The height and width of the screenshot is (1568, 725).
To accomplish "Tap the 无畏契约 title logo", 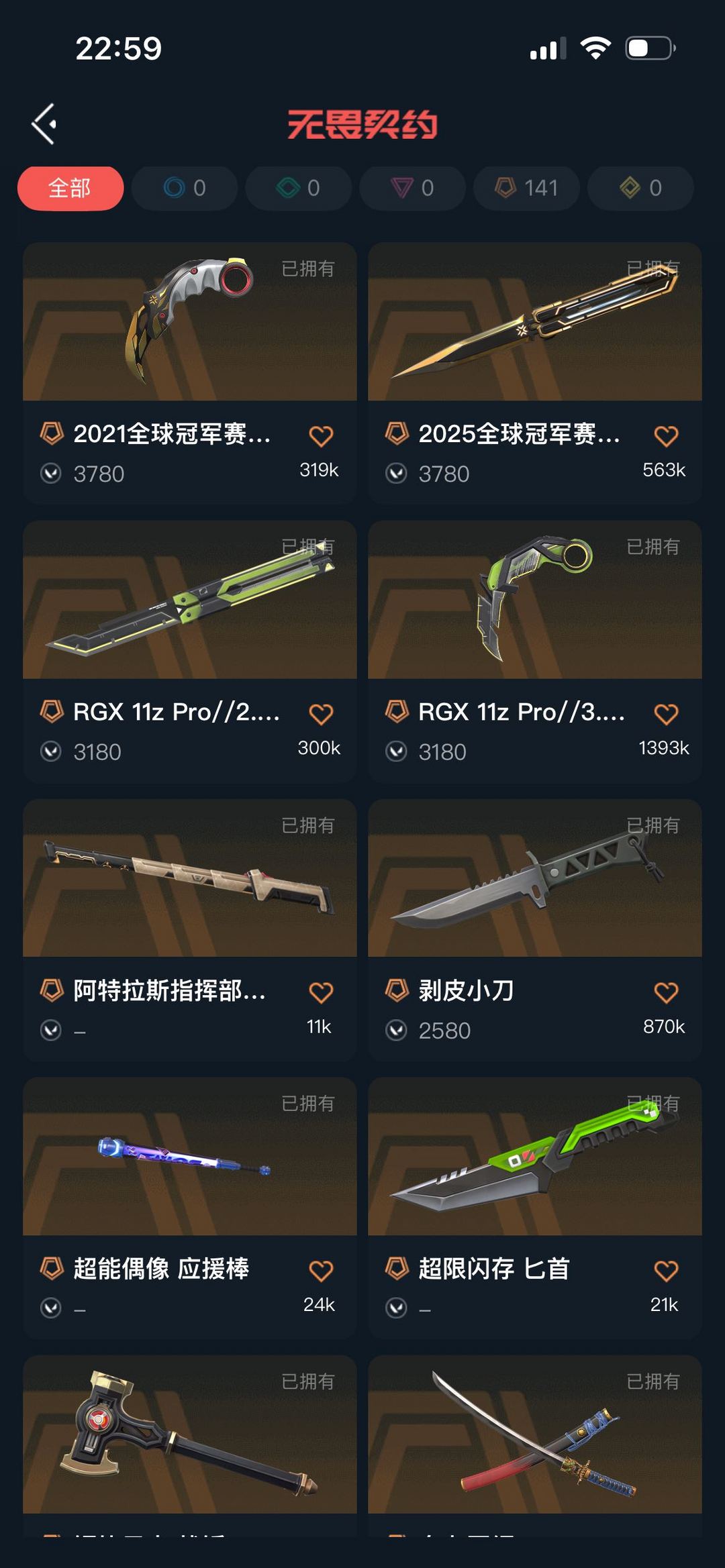I will click(x=362, y=122).
